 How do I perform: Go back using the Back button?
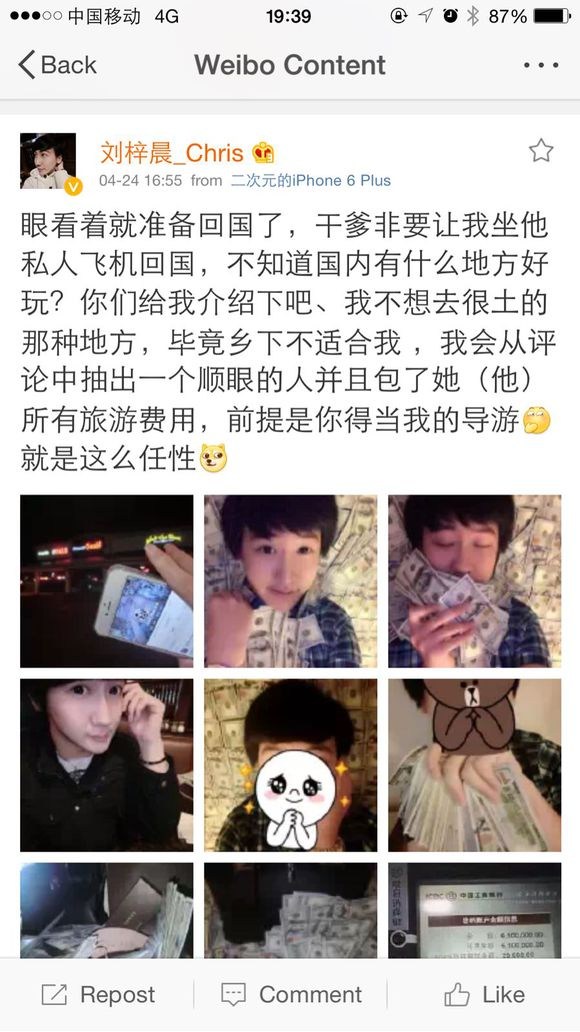pyautogui.click(x=58, y=65)
